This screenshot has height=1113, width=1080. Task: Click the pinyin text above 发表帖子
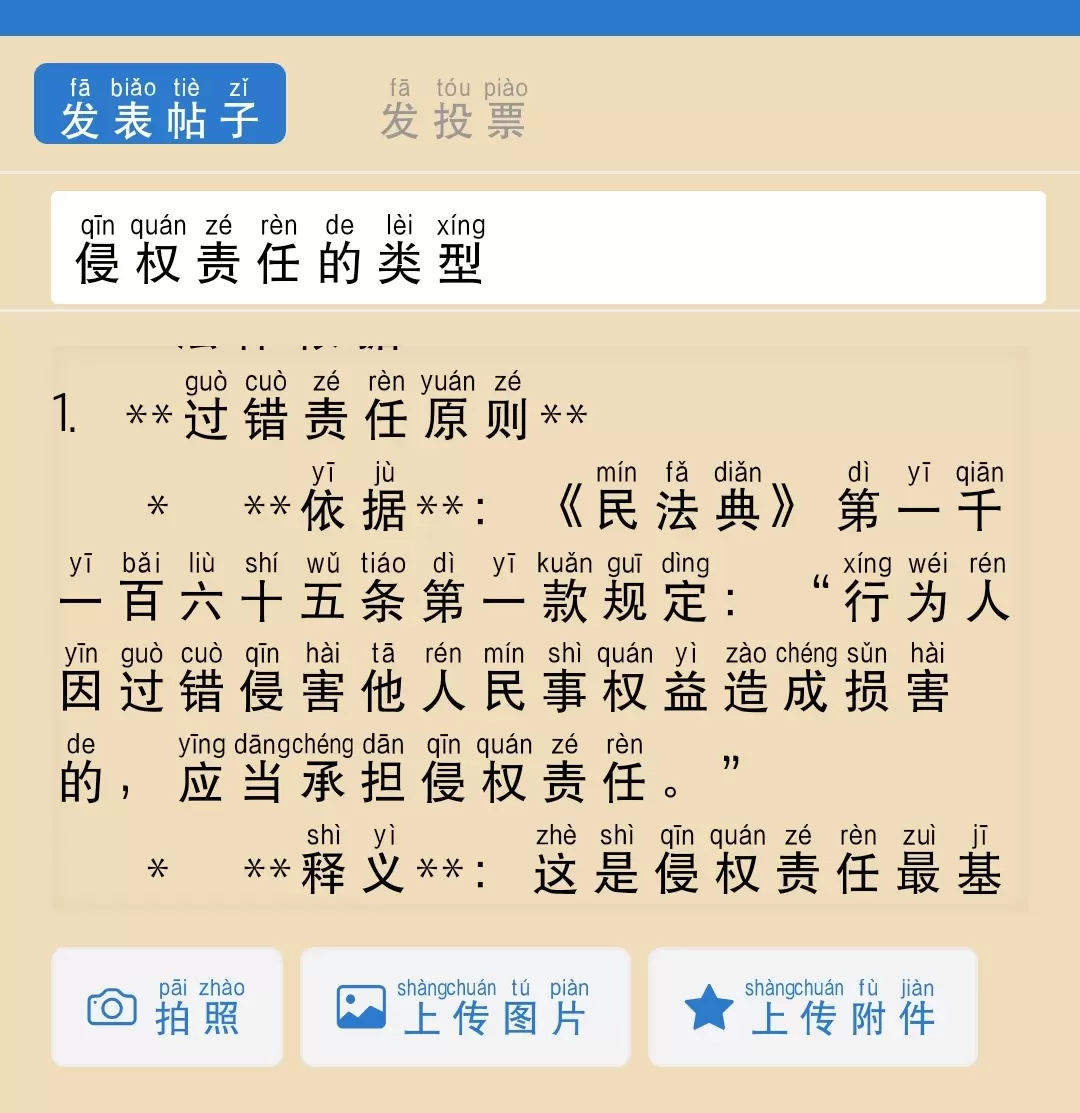tap(160, 87)
